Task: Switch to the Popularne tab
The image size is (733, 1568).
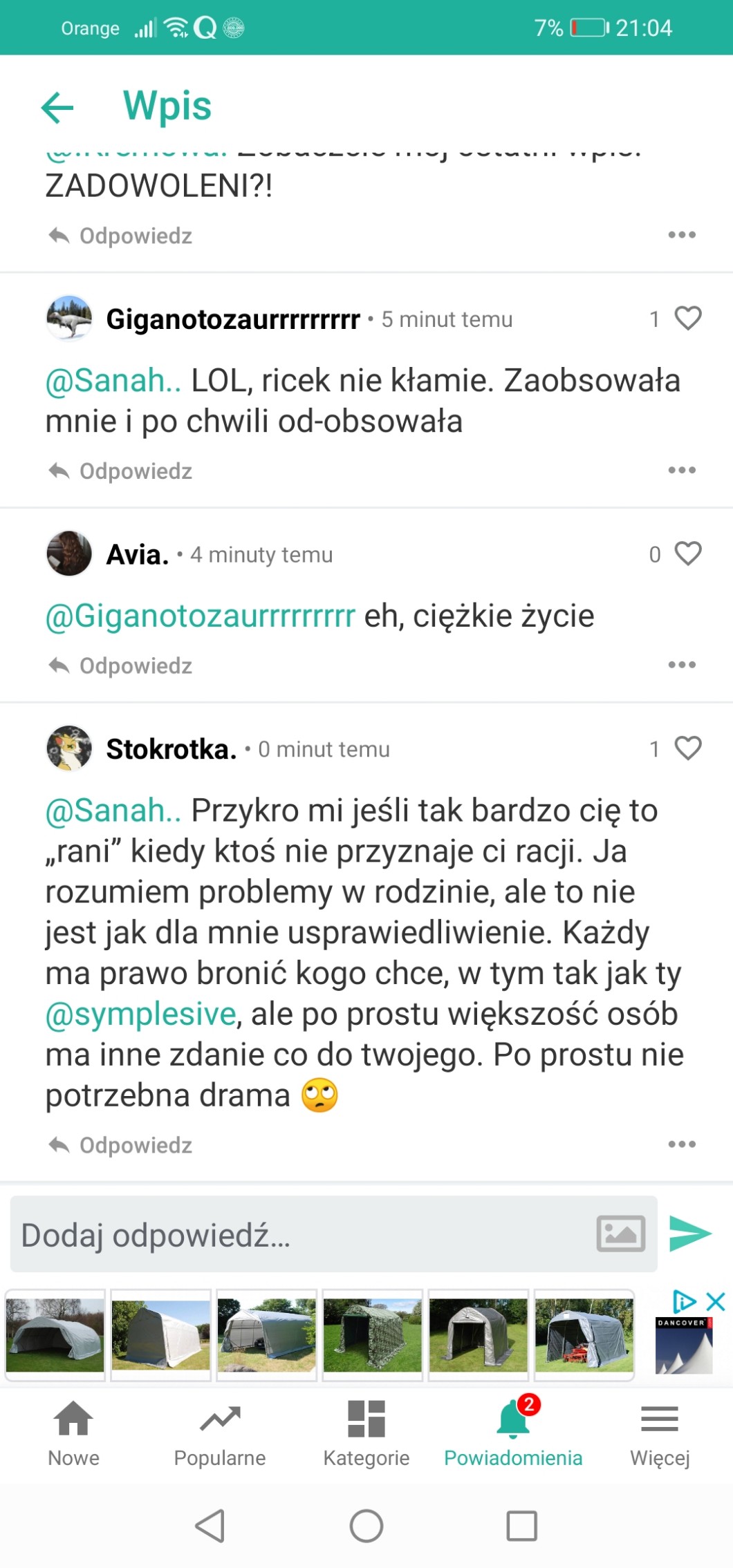Action: (220, 1433)
